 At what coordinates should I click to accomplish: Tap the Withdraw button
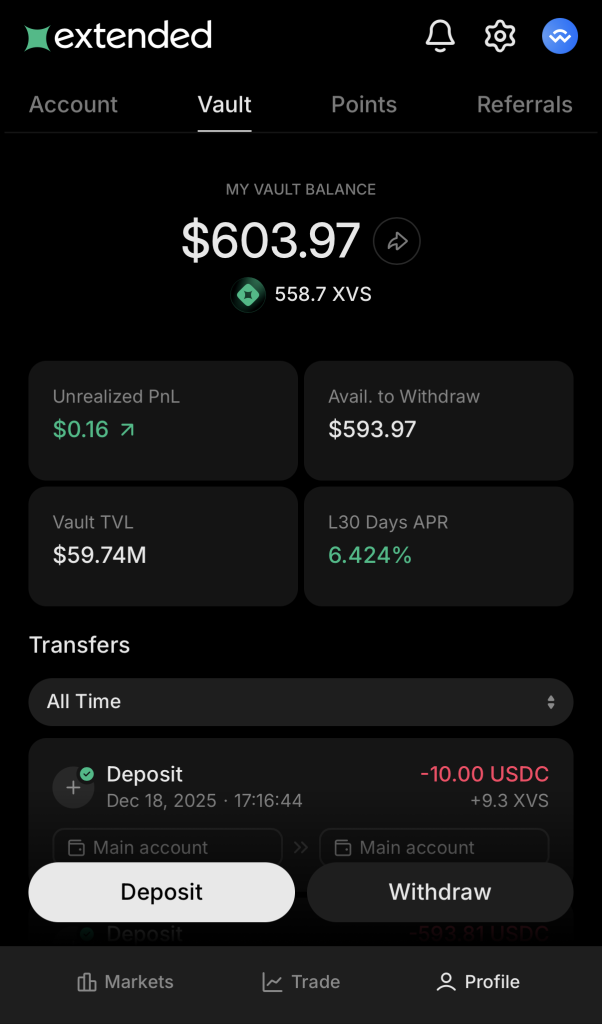coord(440,892)
